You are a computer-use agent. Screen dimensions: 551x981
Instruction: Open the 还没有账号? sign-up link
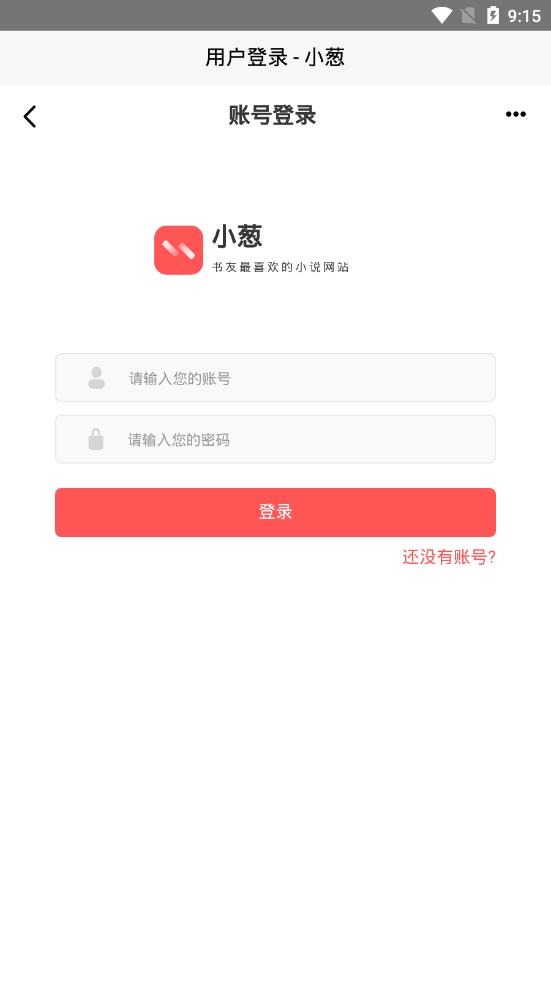[448, 557]
